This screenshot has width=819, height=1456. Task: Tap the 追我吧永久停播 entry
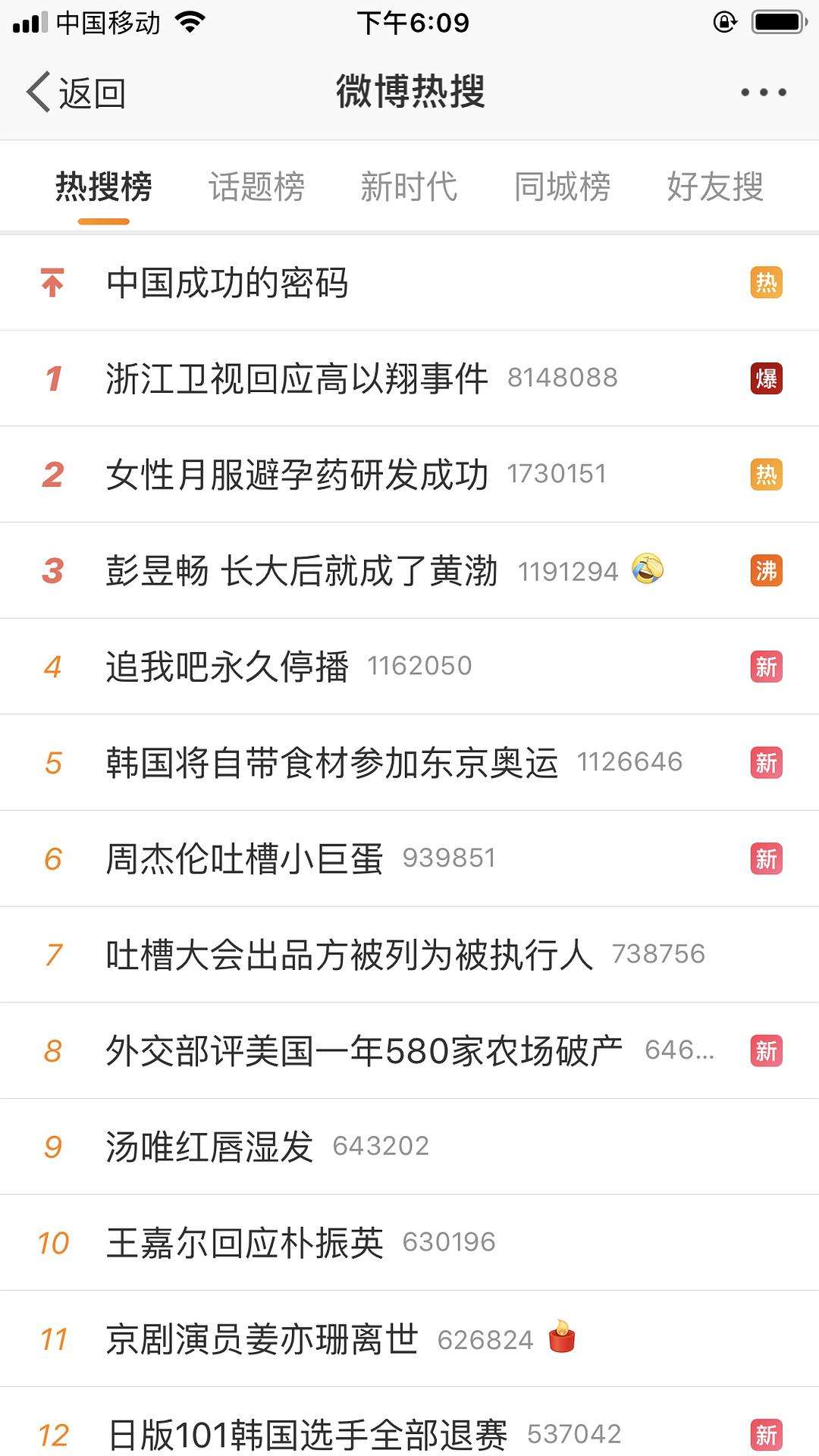point(227,667)
